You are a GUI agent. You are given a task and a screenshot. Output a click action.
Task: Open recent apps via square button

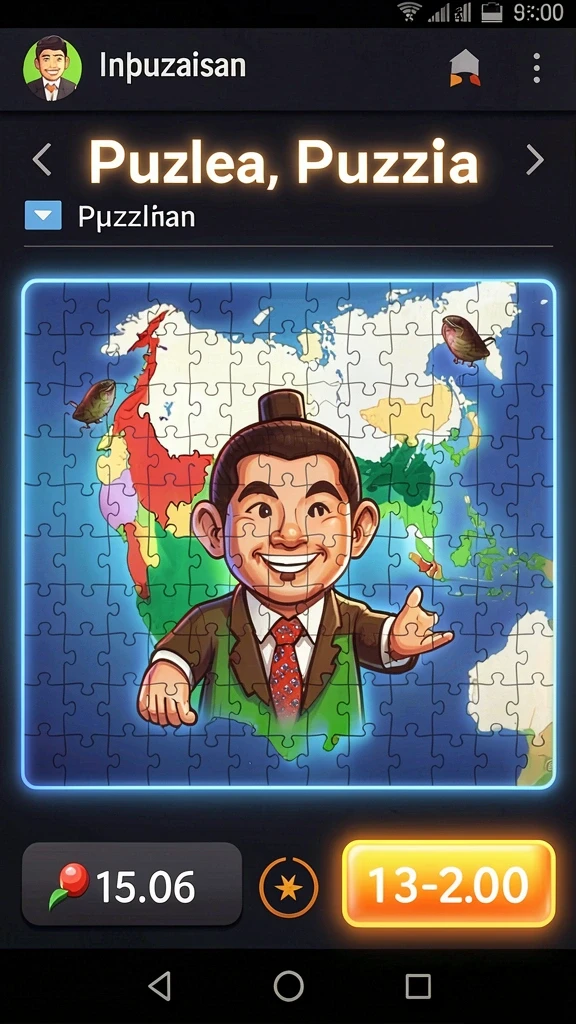point(418,986)
